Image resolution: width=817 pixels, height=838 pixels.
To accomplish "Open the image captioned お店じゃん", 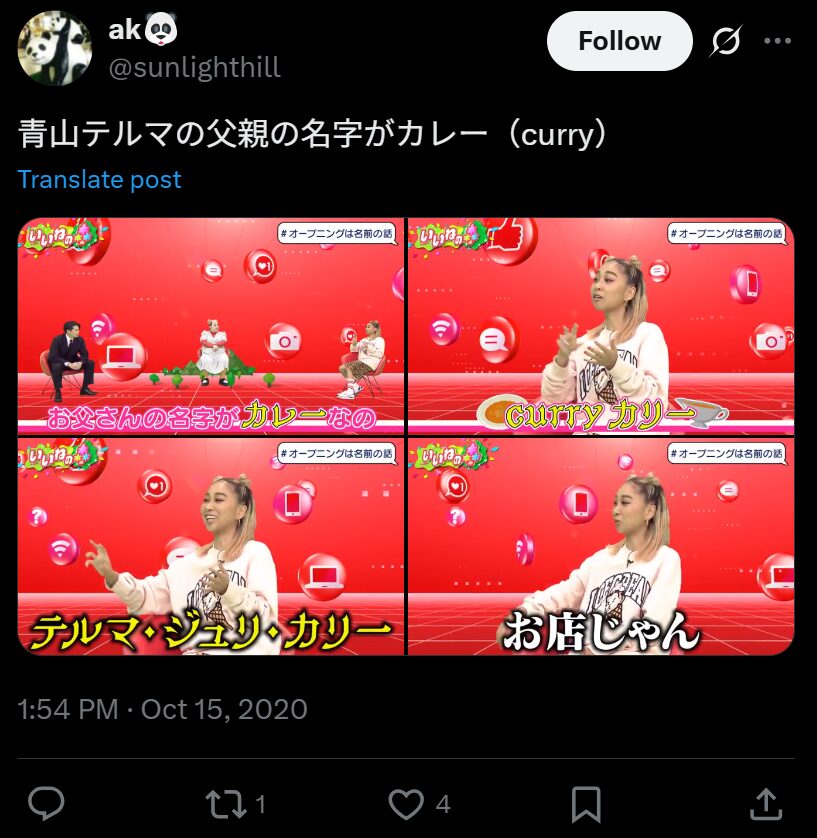I will pos(601,547).
